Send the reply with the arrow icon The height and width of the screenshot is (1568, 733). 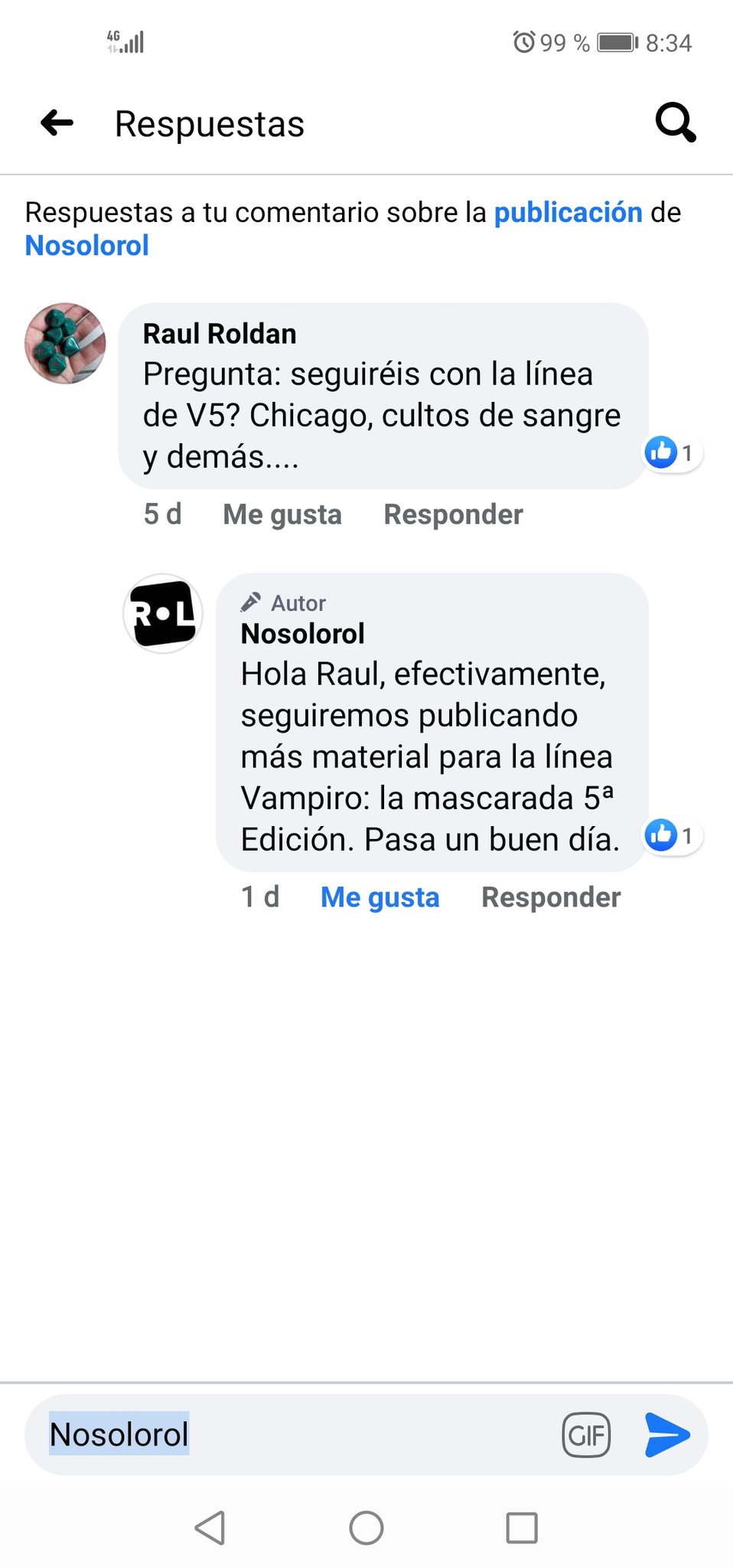tap(667, 1435)
